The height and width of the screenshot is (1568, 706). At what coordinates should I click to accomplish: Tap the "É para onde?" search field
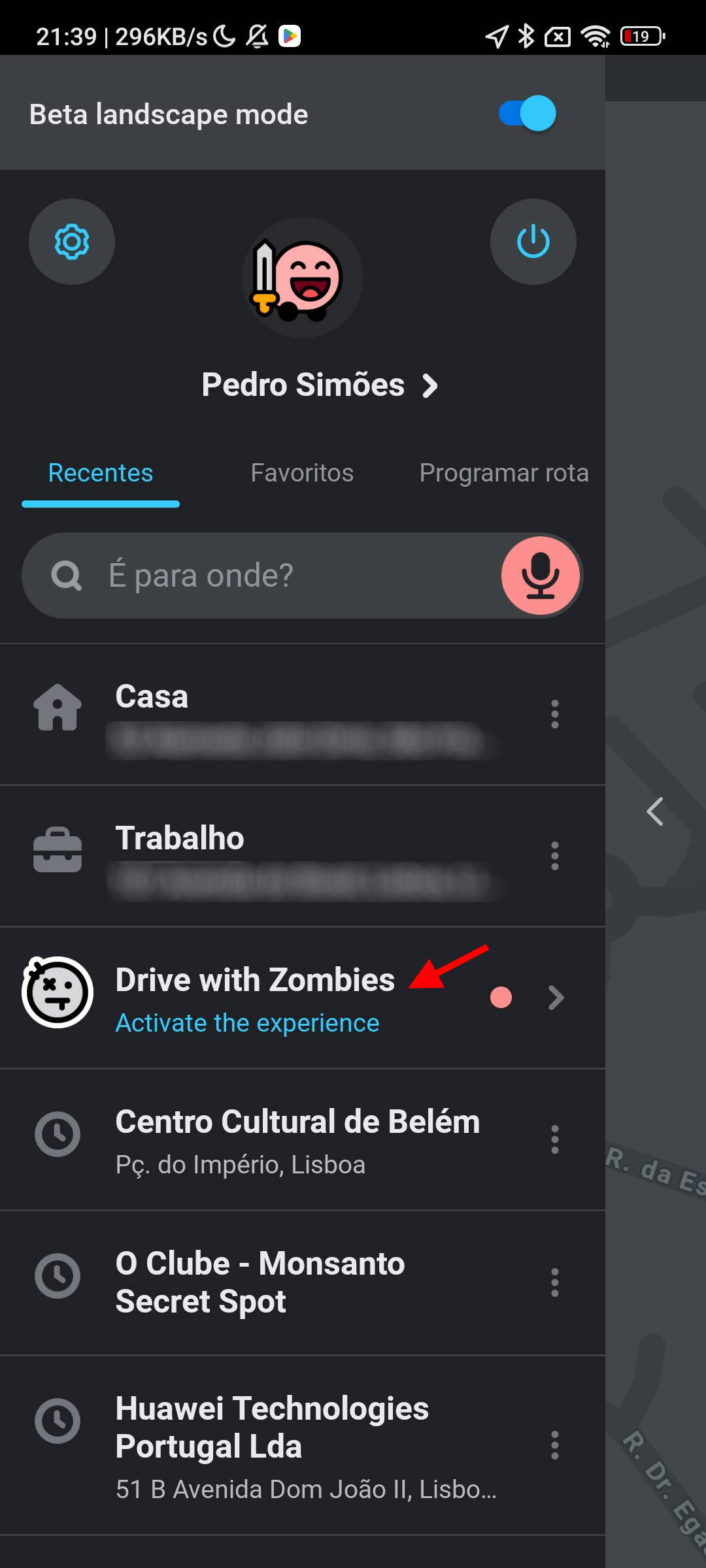261,576
